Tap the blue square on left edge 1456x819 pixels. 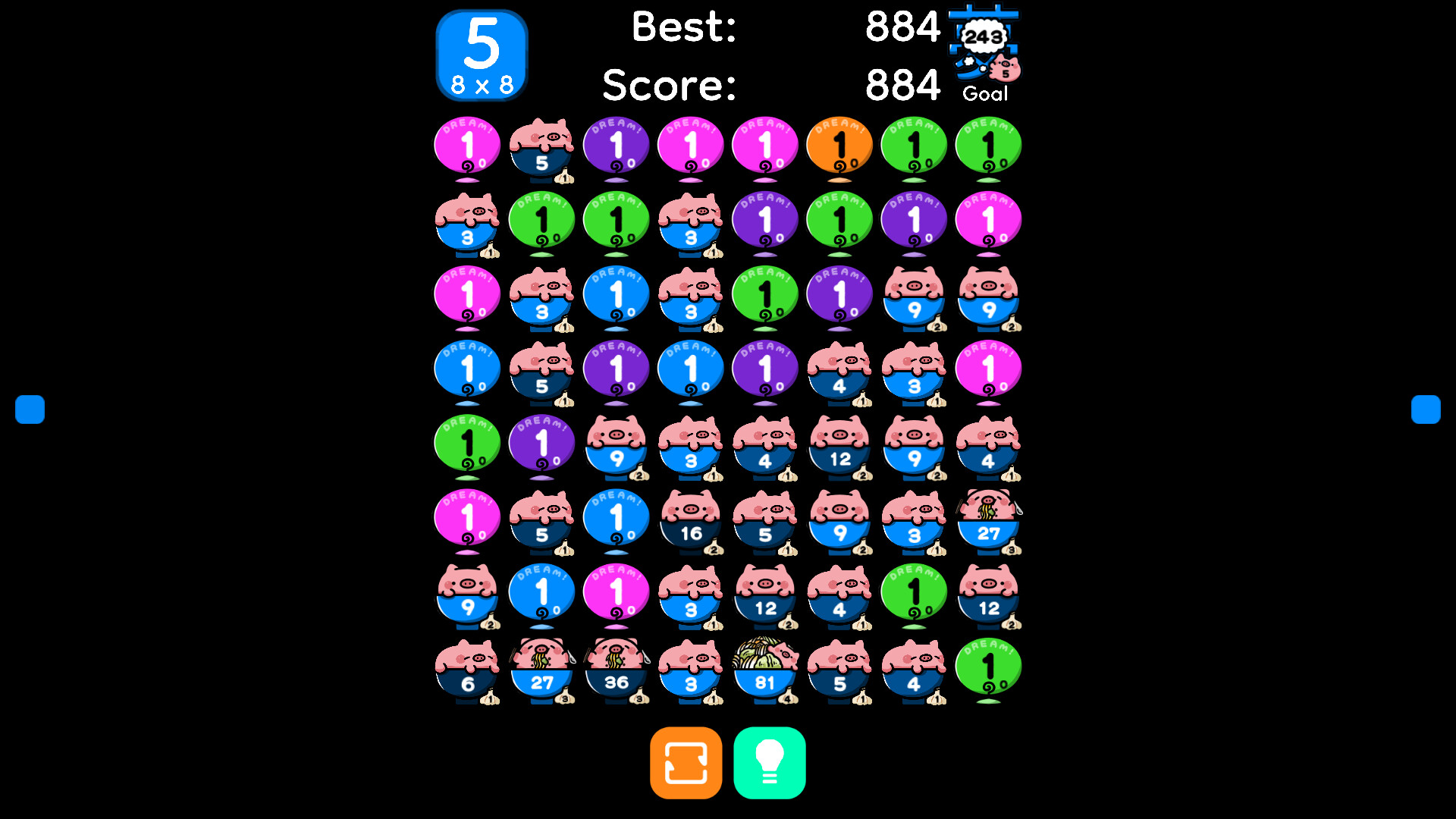pyautogui.click(x=30, y=409)
